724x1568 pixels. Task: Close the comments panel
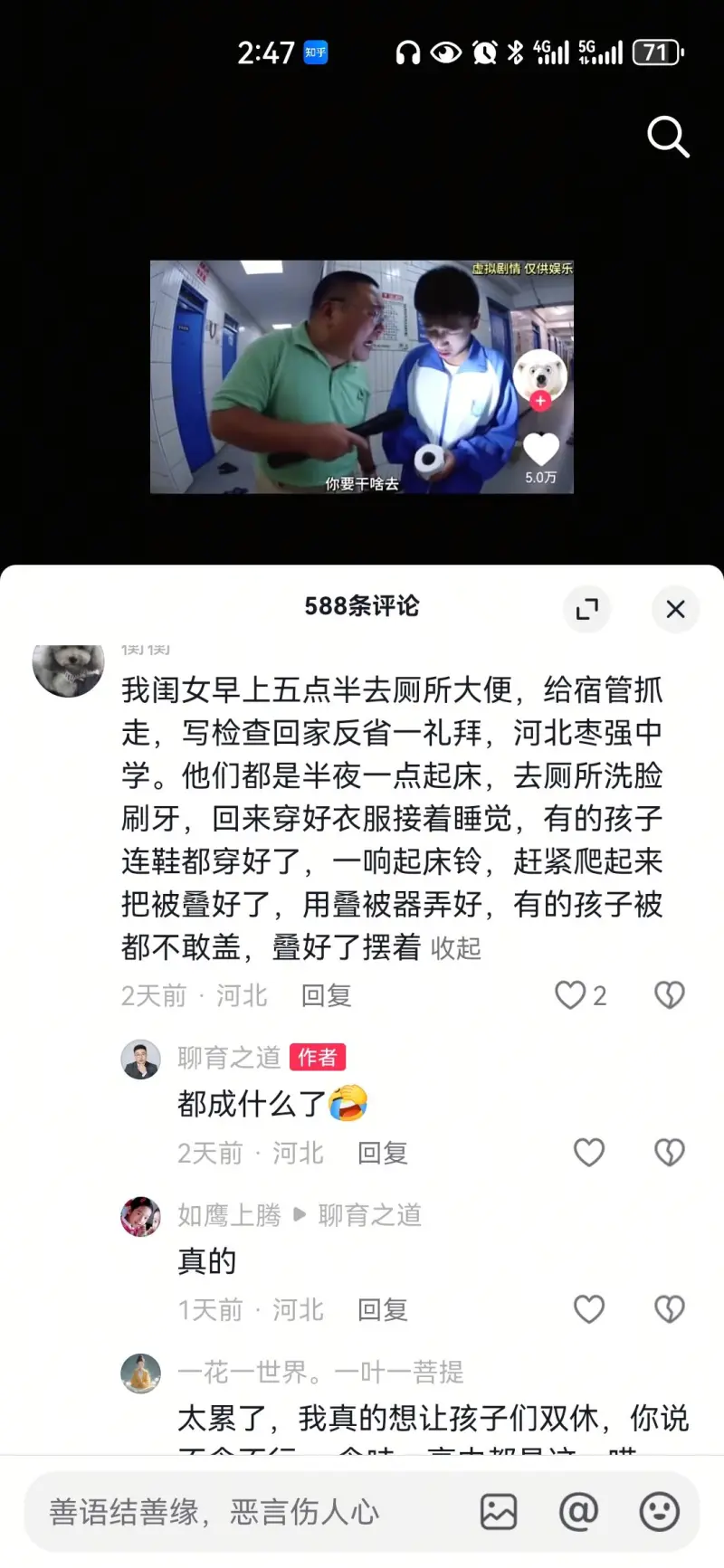[x=675, y=609]
